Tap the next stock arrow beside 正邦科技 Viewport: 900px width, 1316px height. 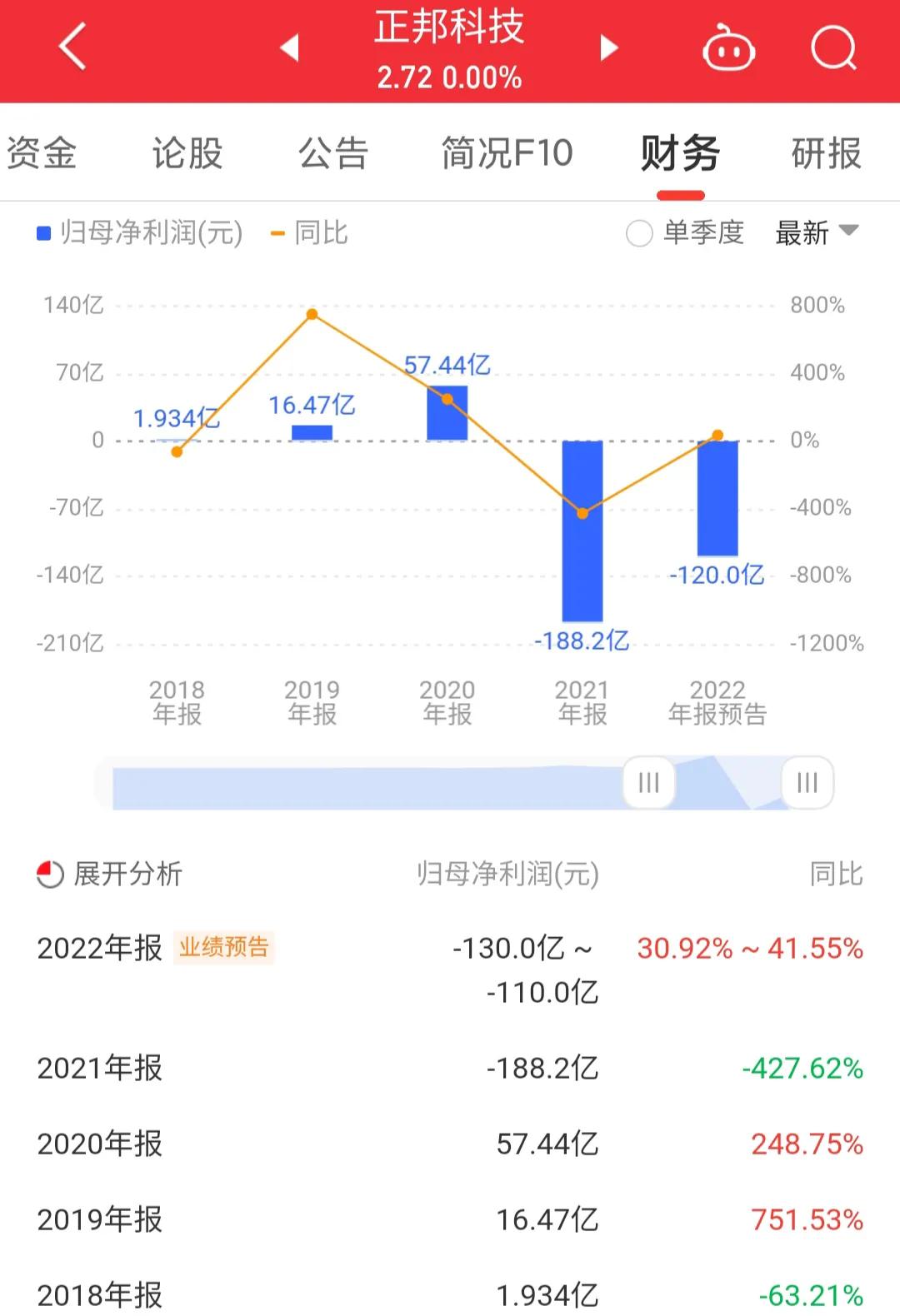(609, 47)
